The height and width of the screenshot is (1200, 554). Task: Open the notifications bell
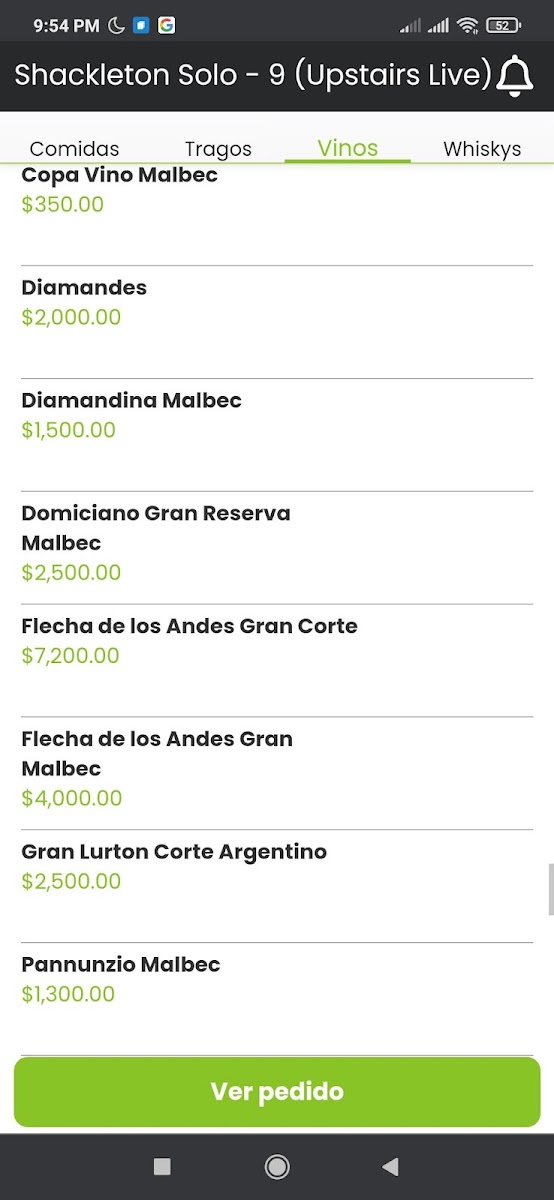(515, 76)
